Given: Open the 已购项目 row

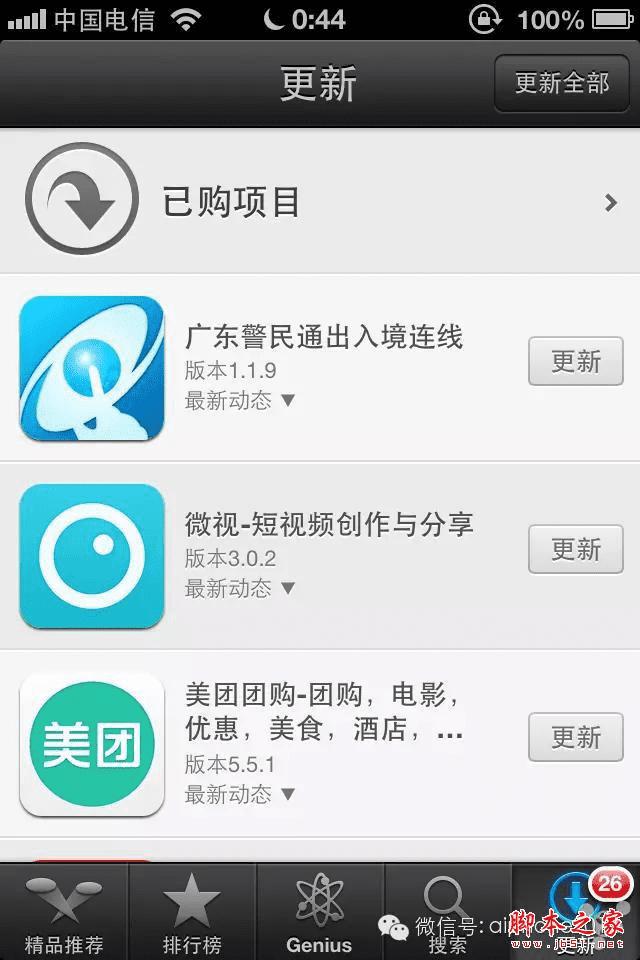Looking at the screenshot, I should 320,202.
